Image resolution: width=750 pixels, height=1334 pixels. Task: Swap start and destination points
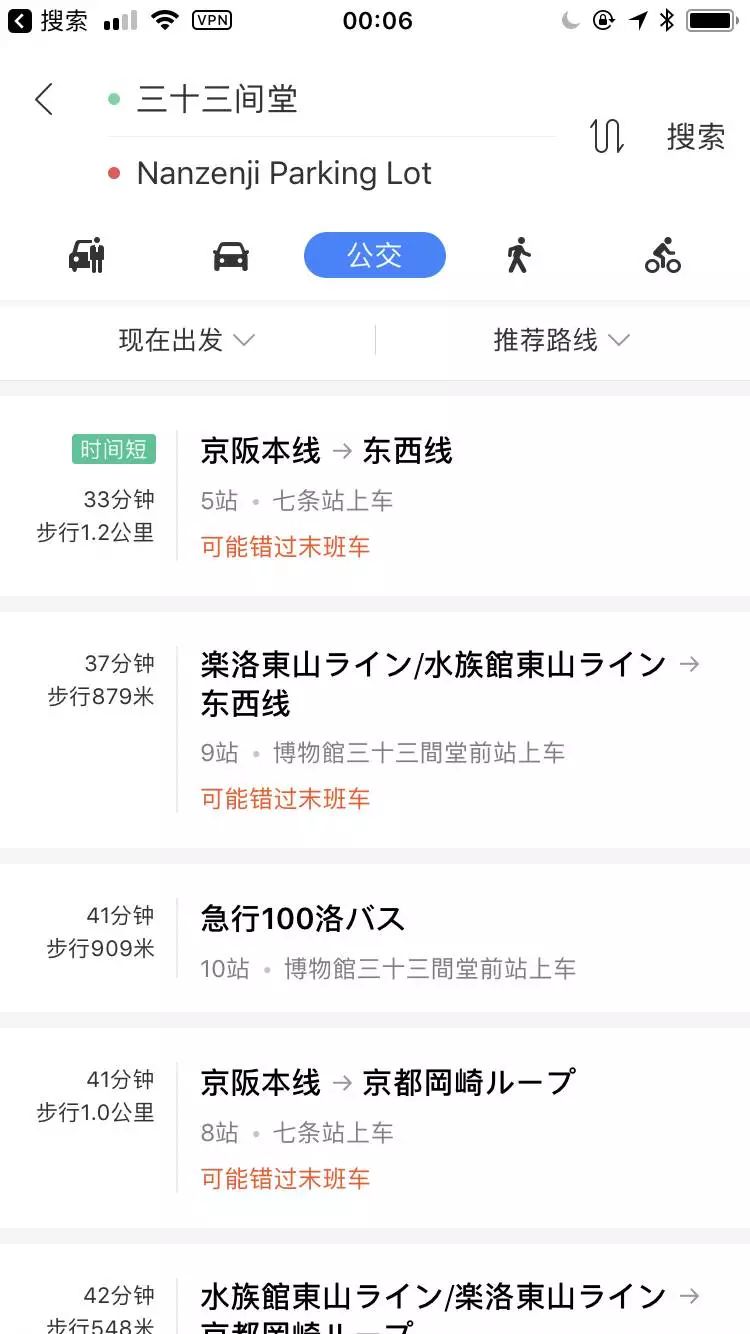click(x=607, y=136)
